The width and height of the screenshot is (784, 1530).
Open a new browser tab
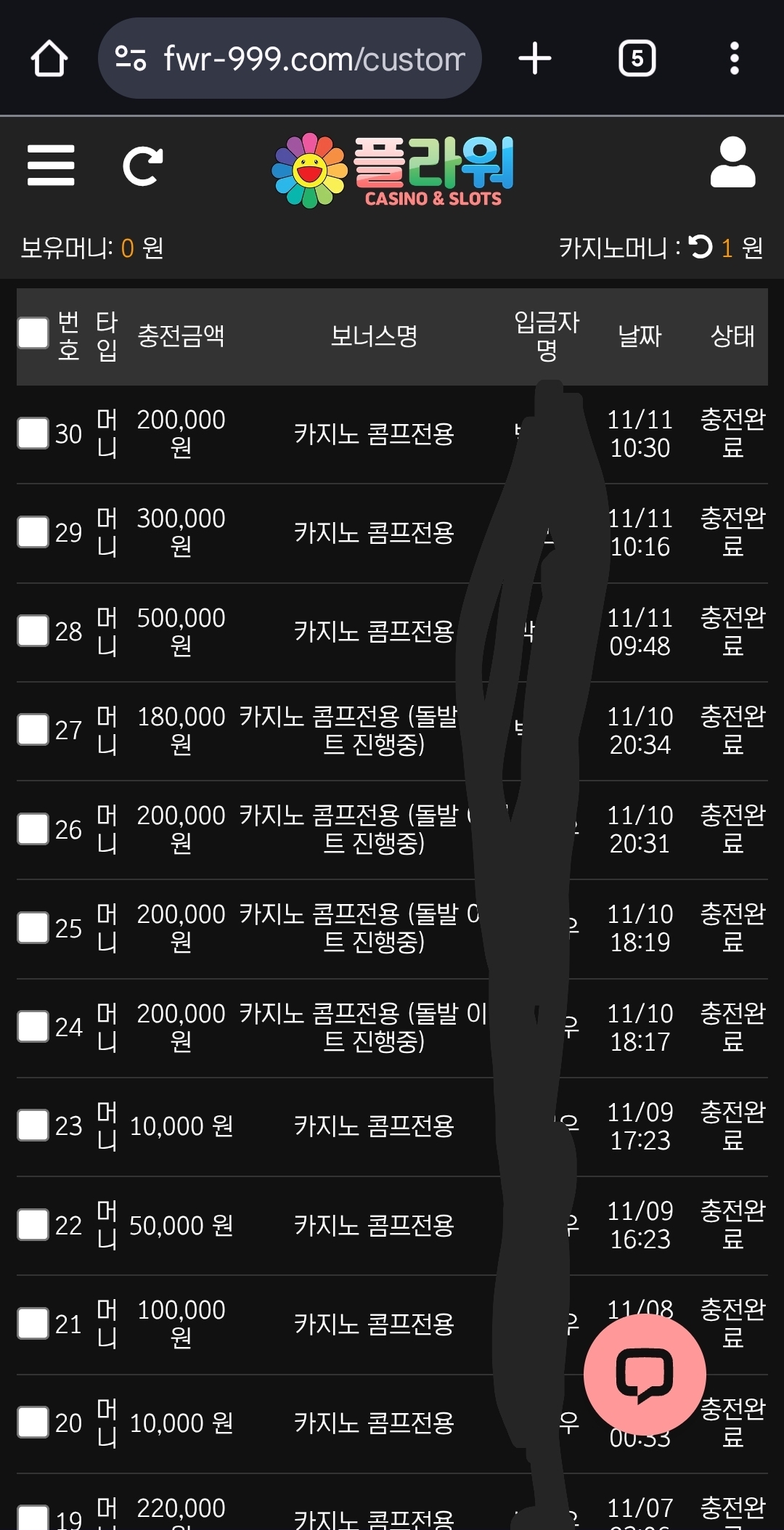coord(535,58)
